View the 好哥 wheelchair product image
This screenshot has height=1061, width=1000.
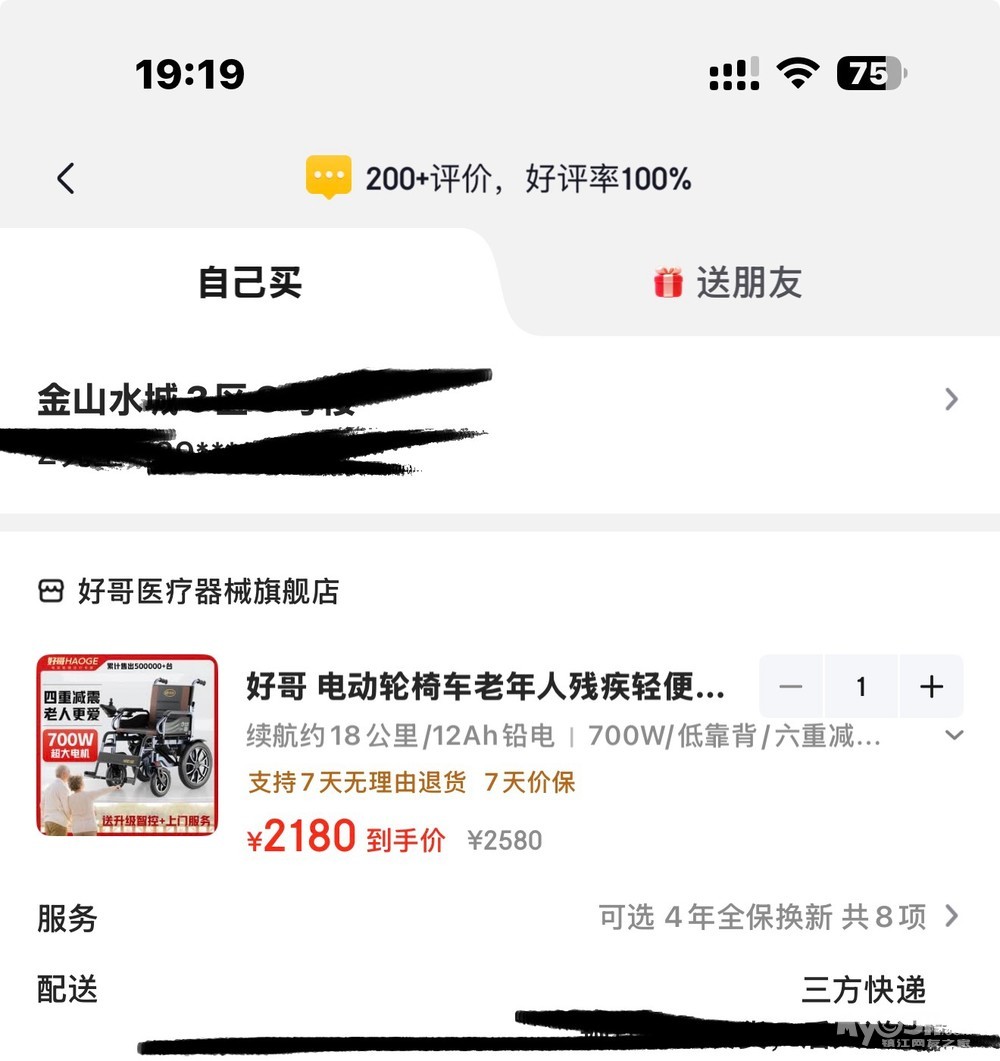click(x=127, y=745)
